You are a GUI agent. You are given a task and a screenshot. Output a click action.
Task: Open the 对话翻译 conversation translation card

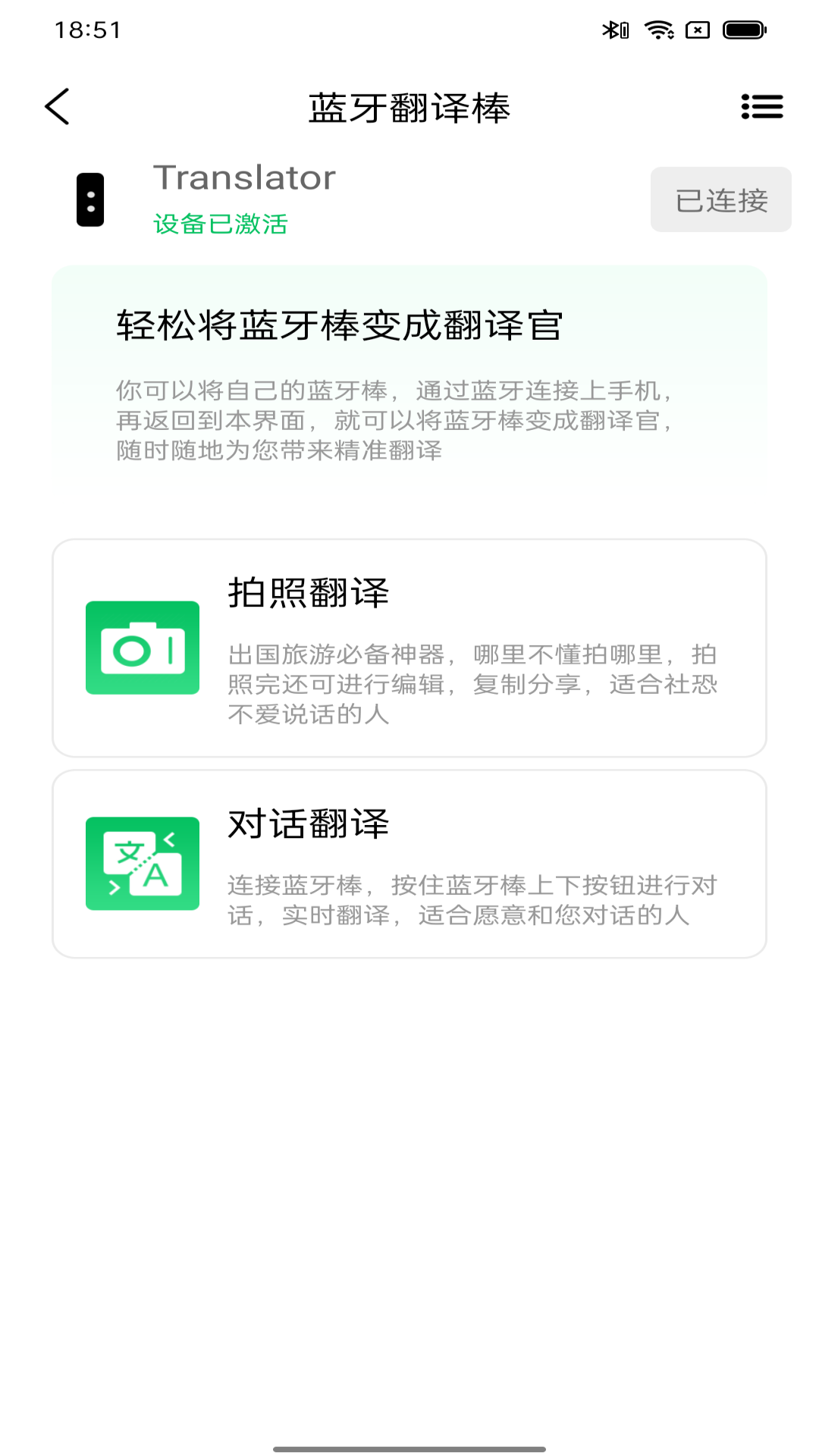409,862
